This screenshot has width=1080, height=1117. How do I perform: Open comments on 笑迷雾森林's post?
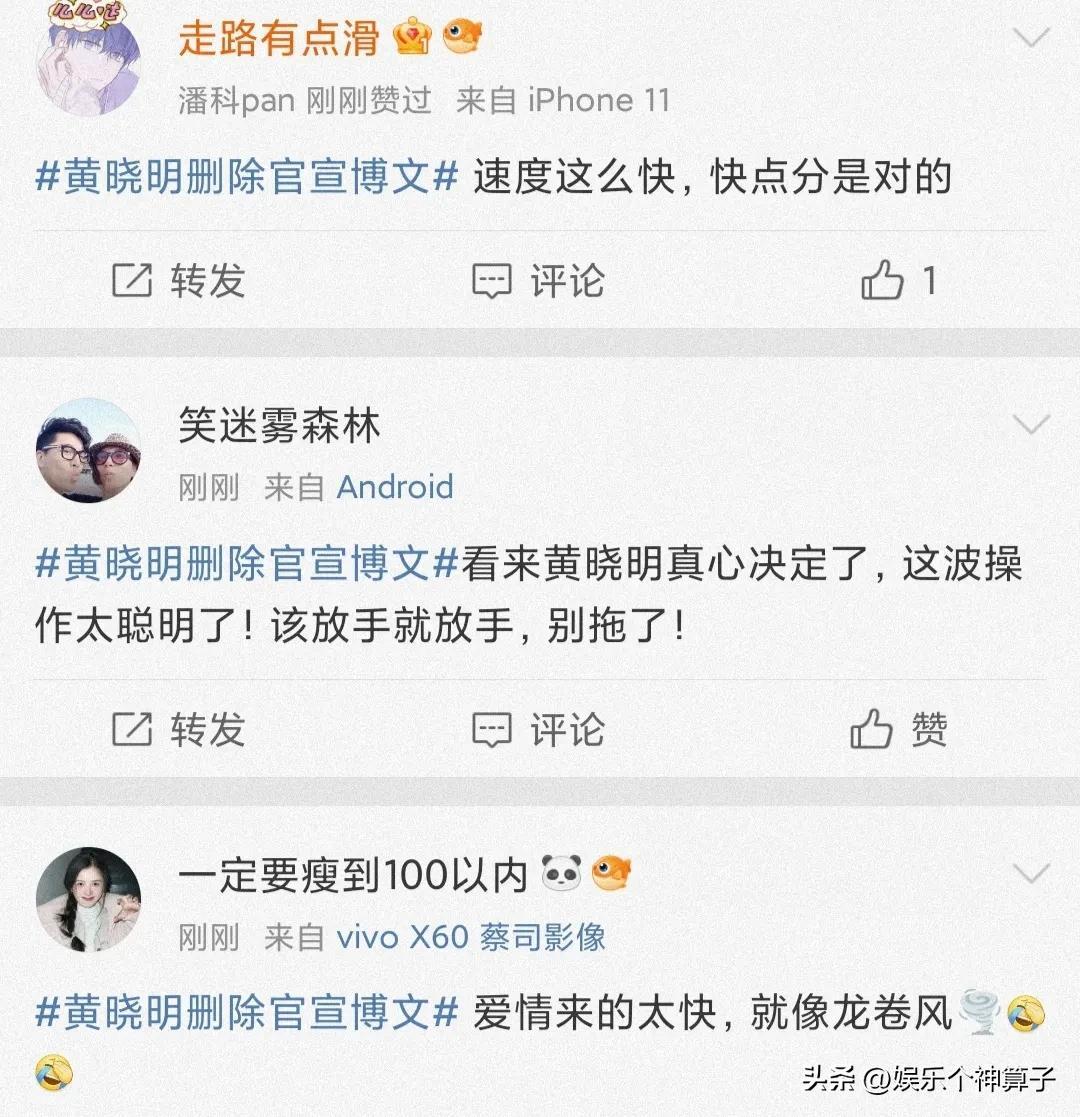[538, 729]
